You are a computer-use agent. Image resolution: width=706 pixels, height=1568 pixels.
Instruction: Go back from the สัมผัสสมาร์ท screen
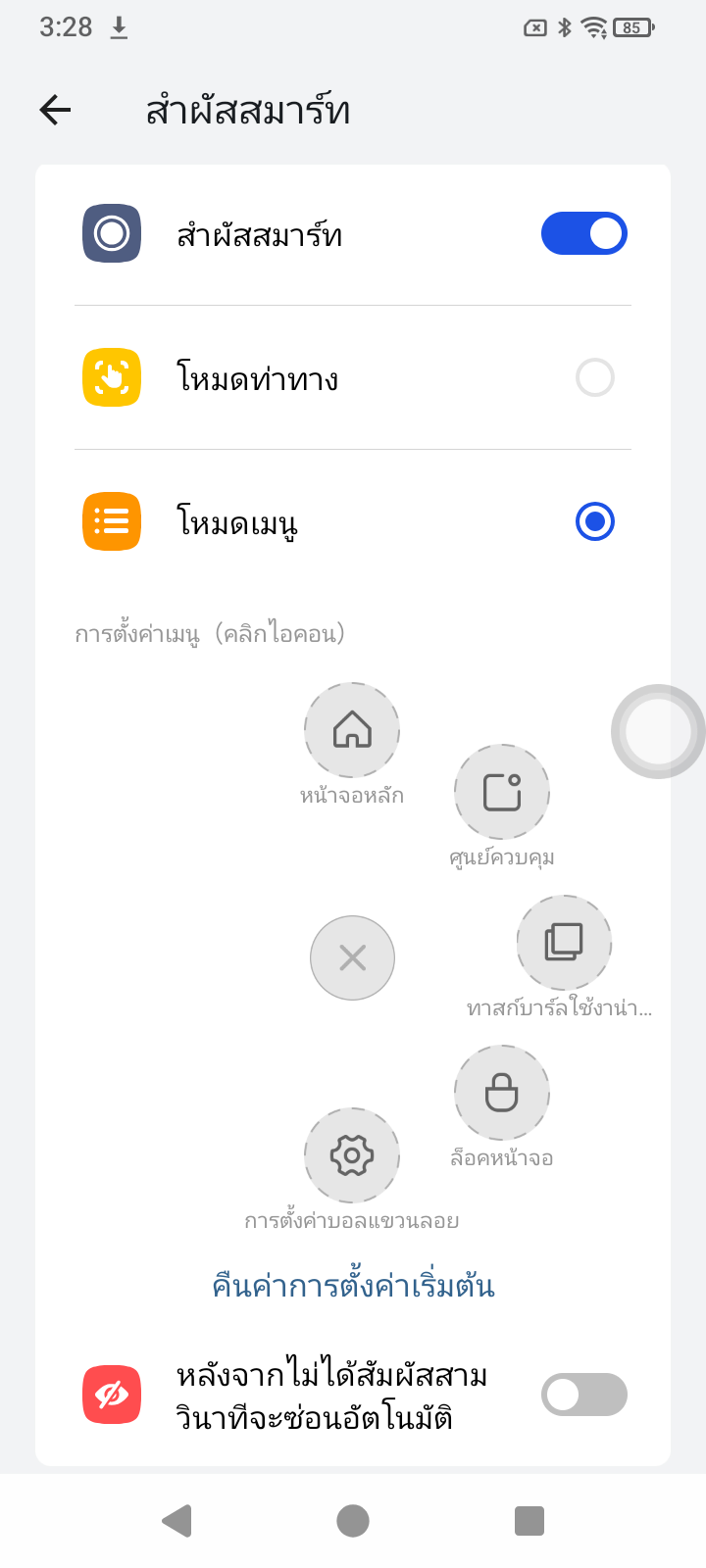click(x=56, y=110)
